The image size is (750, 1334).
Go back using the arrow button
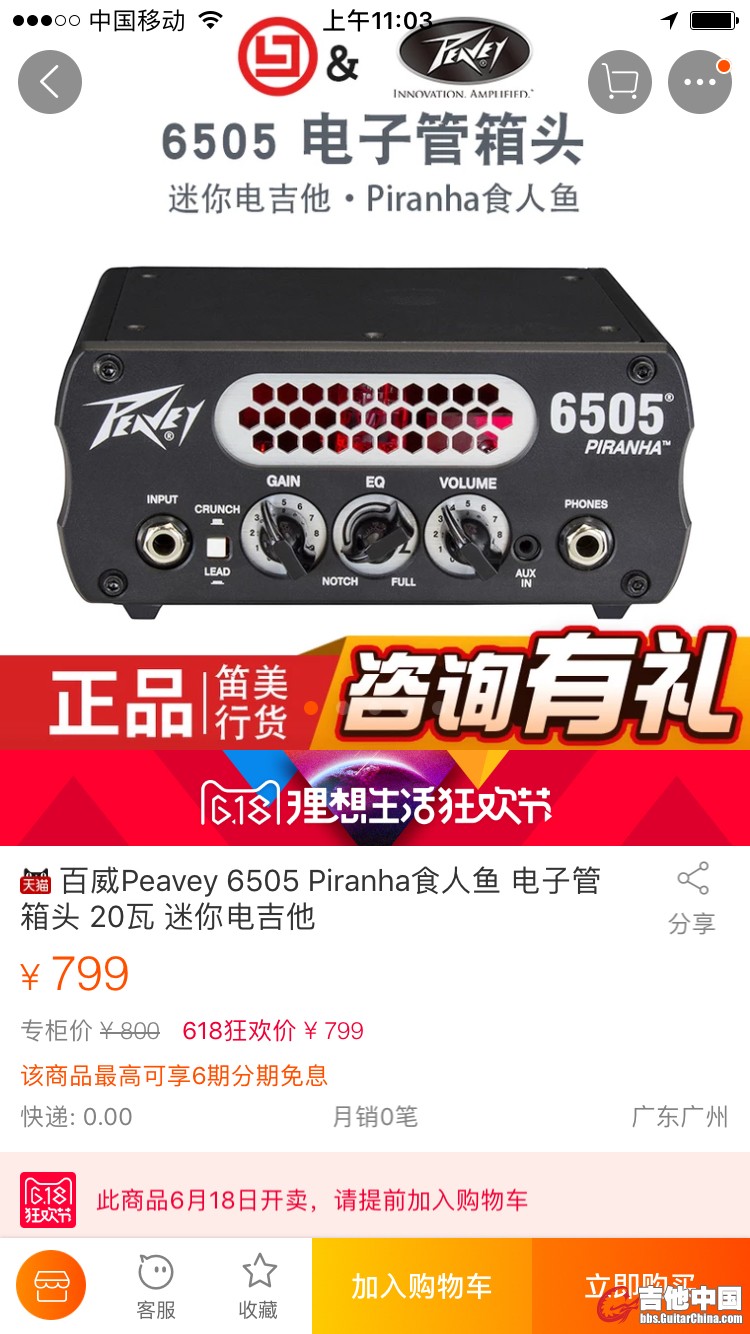49,82
